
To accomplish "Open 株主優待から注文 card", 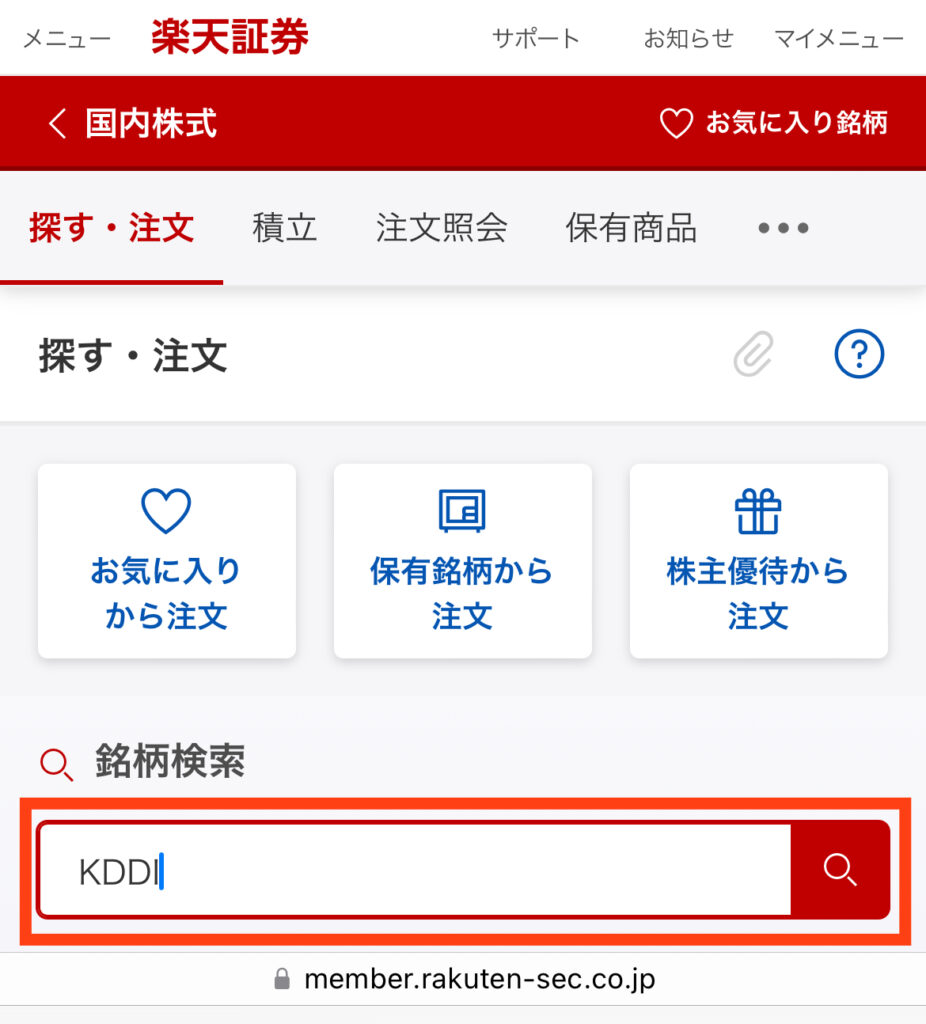I will click(758, 560).
